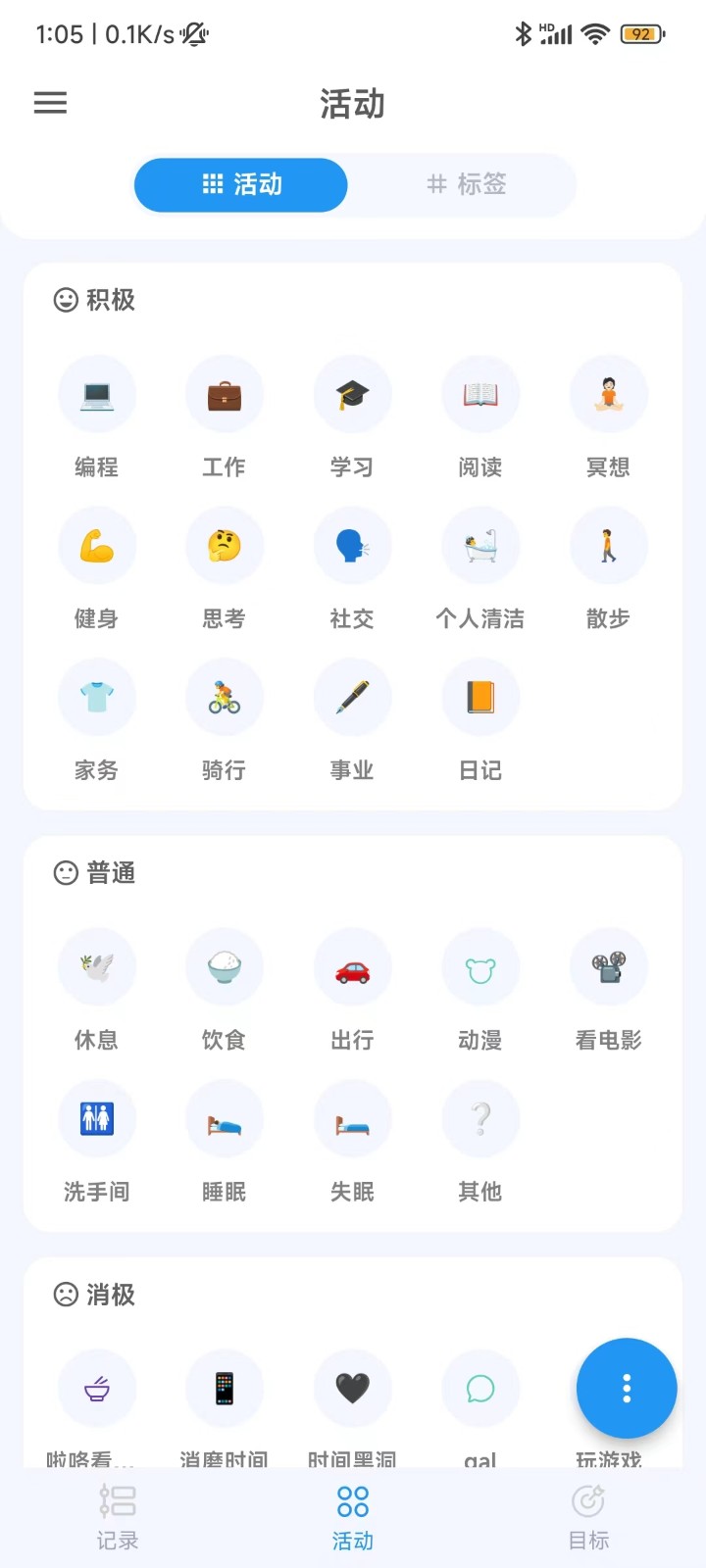
Task: Select the 活动 segment at top
Action: 241,184
